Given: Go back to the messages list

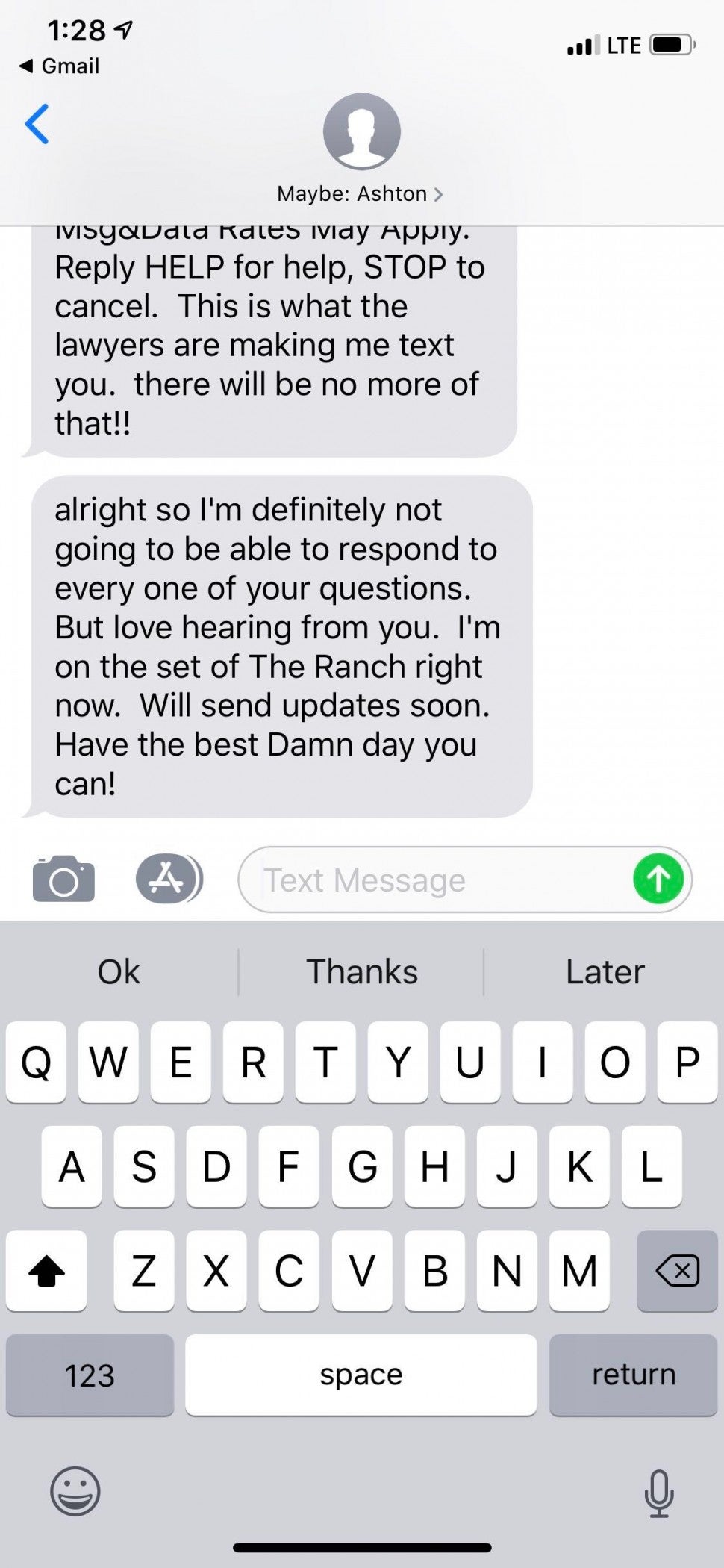Looking at the screenshot, I should [x=37, y=124].
